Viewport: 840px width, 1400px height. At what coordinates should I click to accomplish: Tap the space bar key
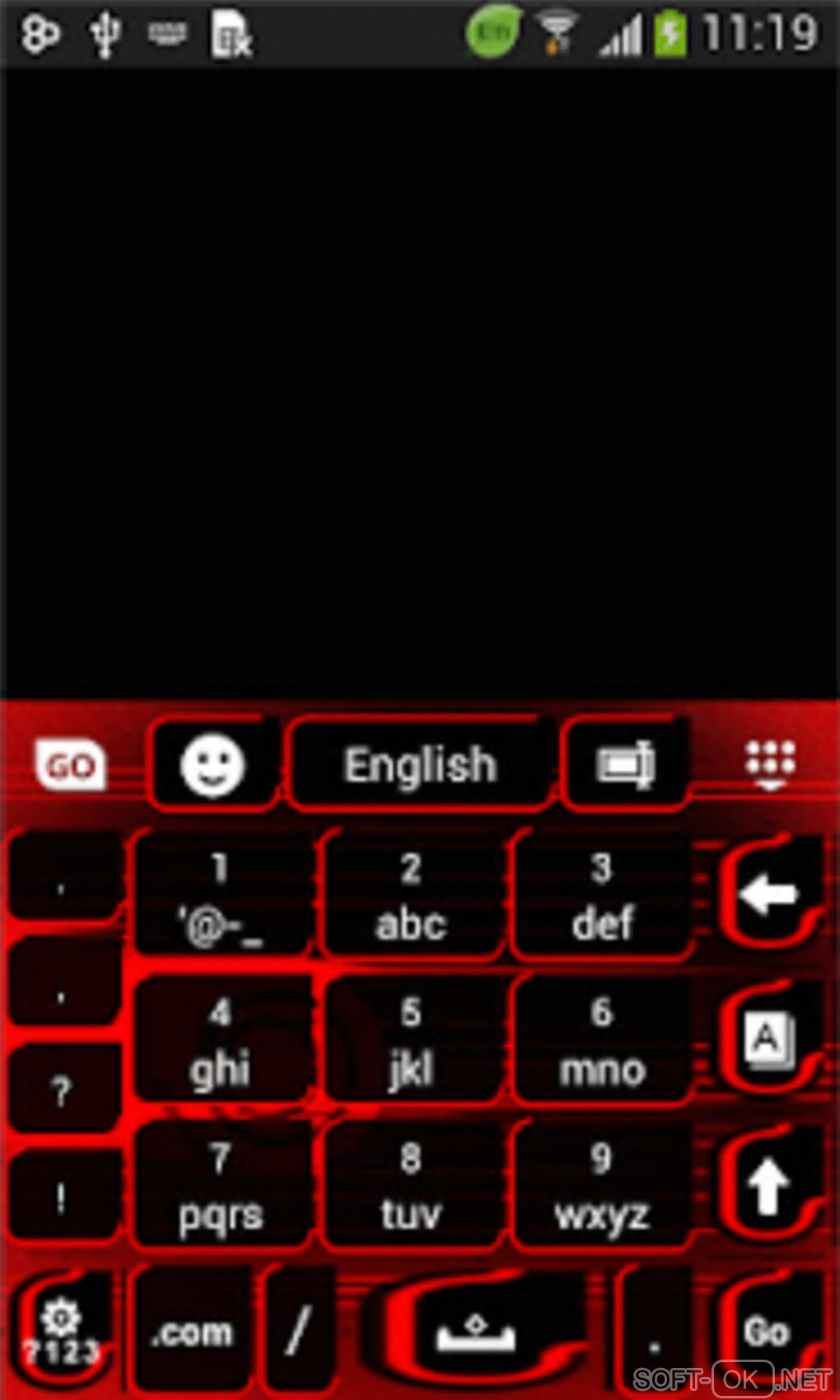click(475, 1332)
